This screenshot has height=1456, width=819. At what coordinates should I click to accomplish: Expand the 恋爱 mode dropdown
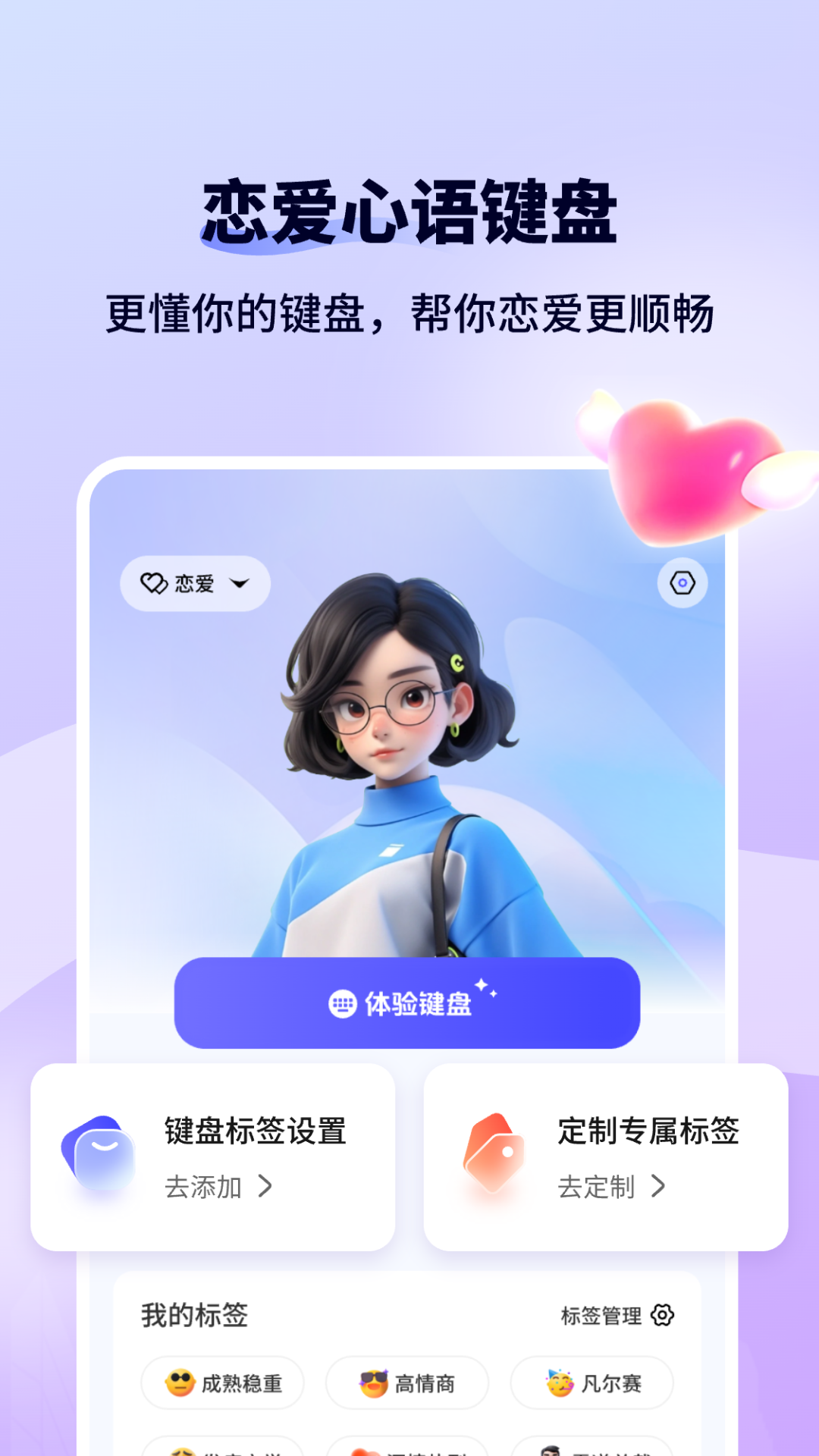click(x=240, y=583)
